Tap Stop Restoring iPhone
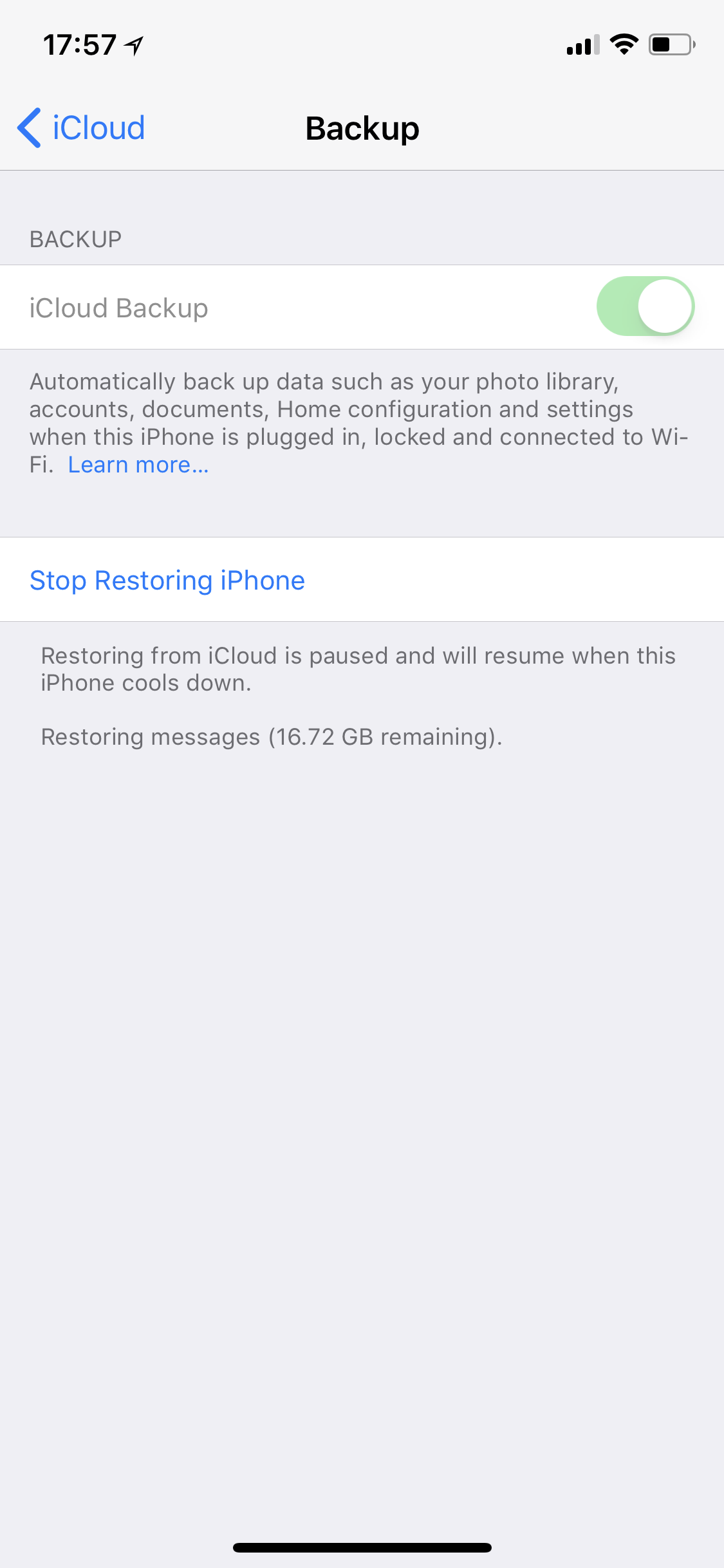This screenshot has height=1568, width=724. [x=362, y=579]
